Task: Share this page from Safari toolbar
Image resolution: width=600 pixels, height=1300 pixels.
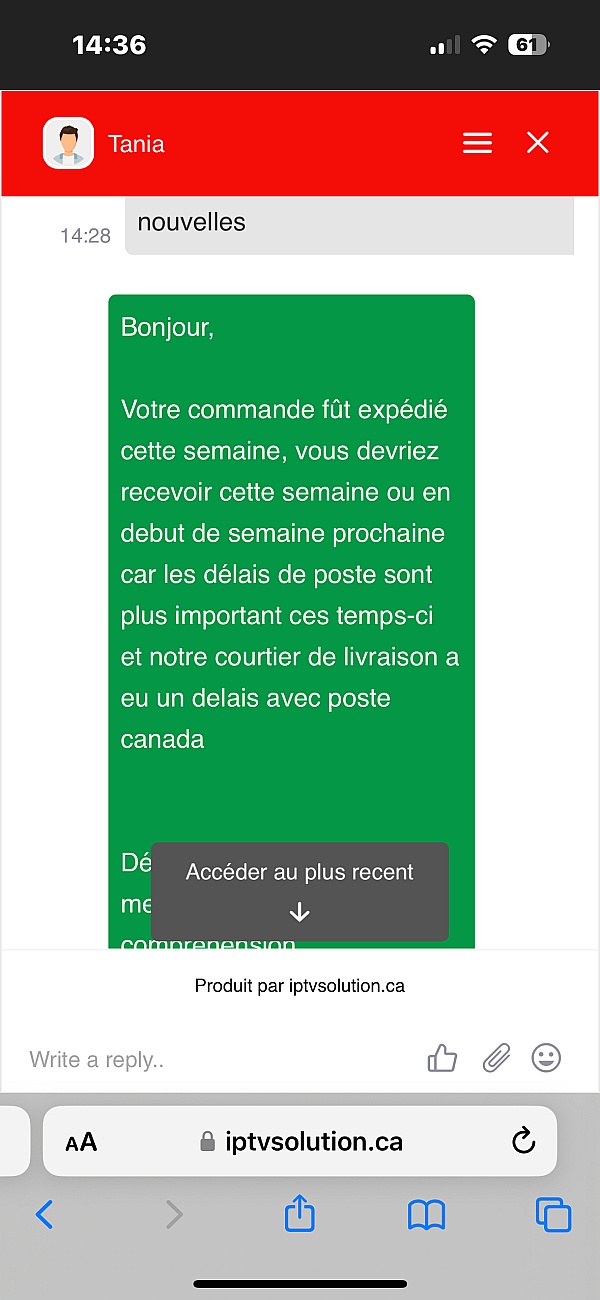Action: click(x=300, y=1214)
